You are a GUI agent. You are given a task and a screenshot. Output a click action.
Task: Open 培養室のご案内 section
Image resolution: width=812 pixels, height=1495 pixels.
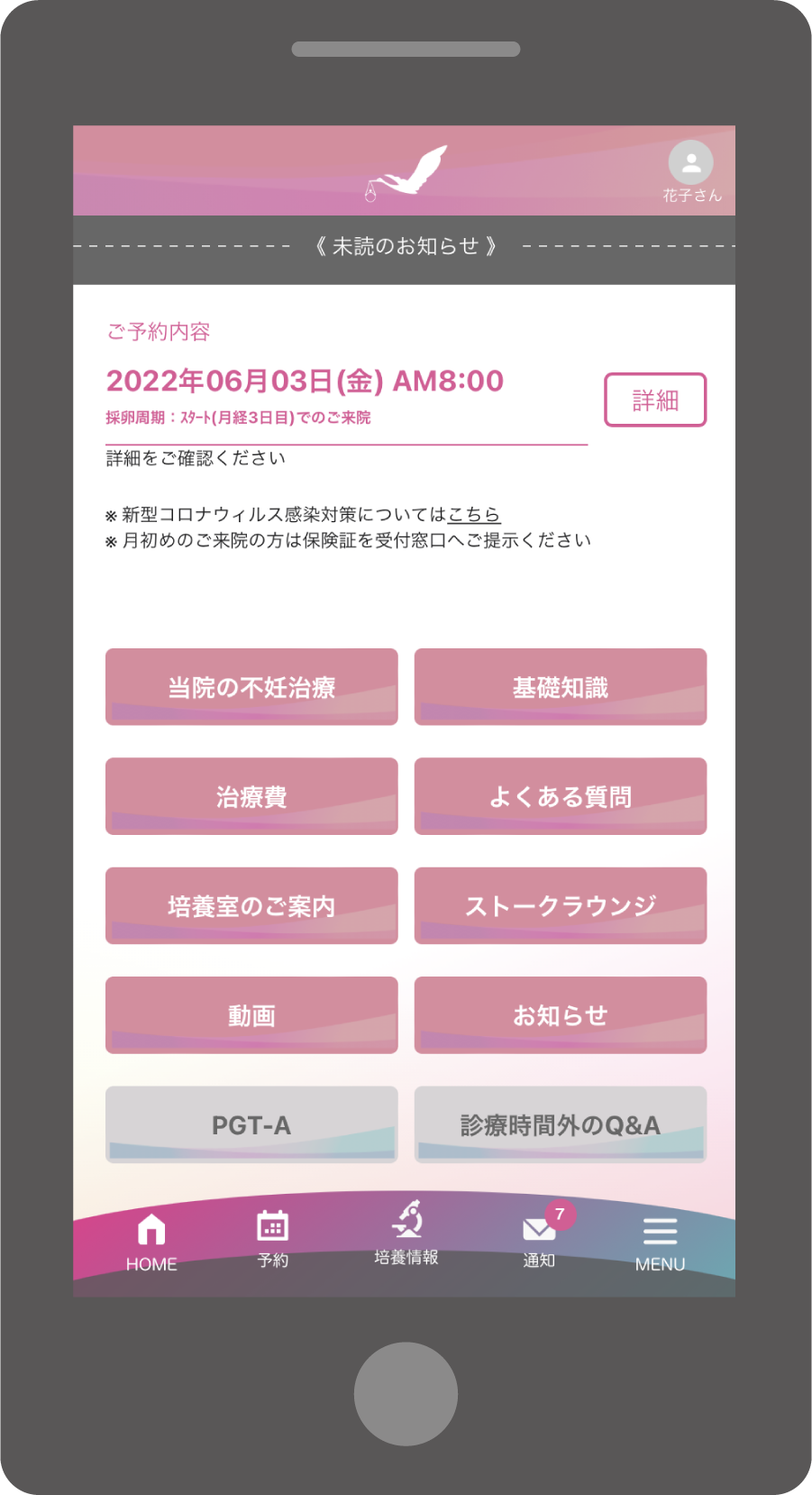point(251,905)
